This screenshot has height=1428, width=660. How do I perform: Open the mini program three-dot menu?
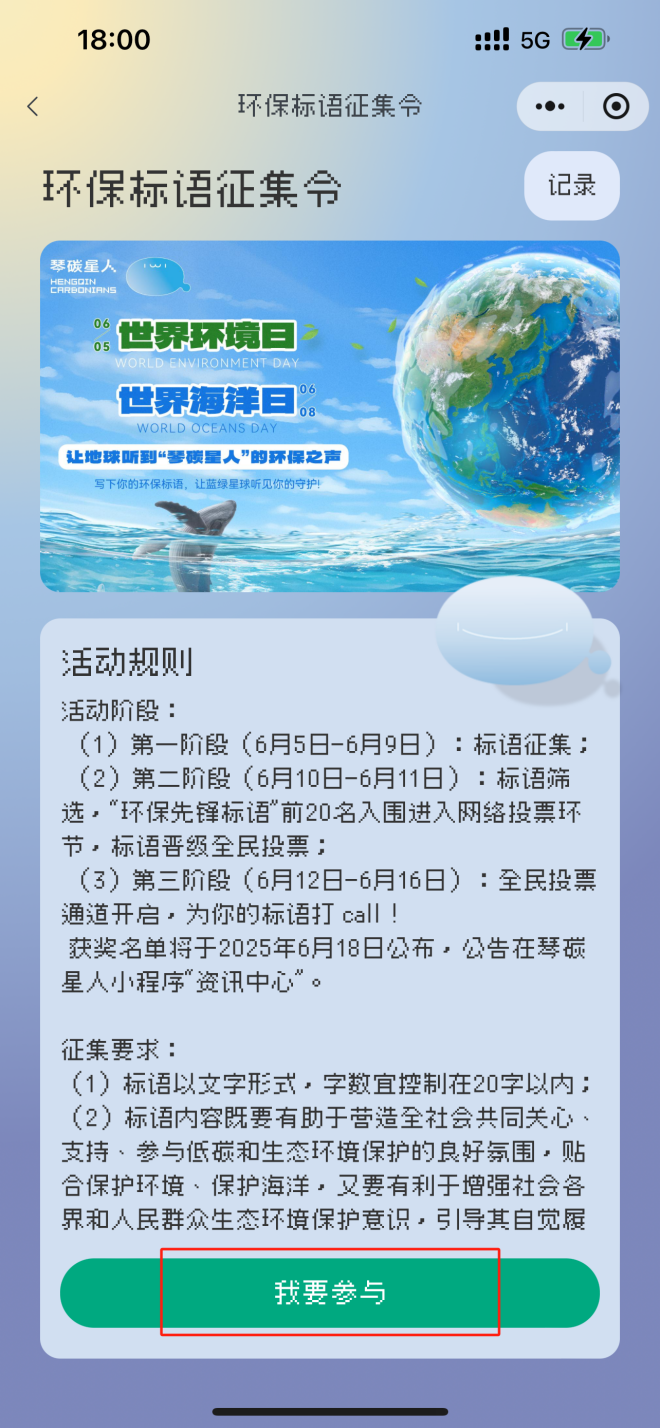point(551,106)
